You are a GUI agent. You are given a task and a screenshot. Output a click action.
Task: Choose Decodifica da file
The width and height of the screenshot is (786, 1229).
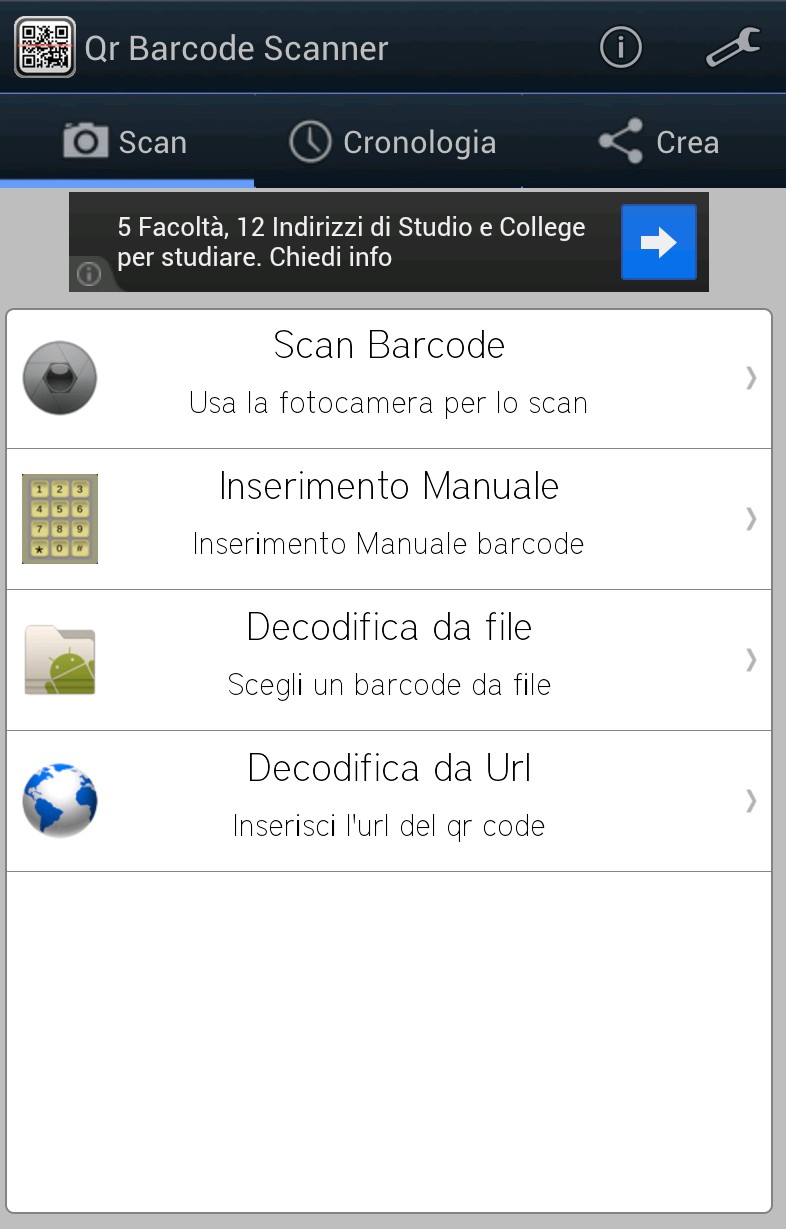click(x=389, y=660)
